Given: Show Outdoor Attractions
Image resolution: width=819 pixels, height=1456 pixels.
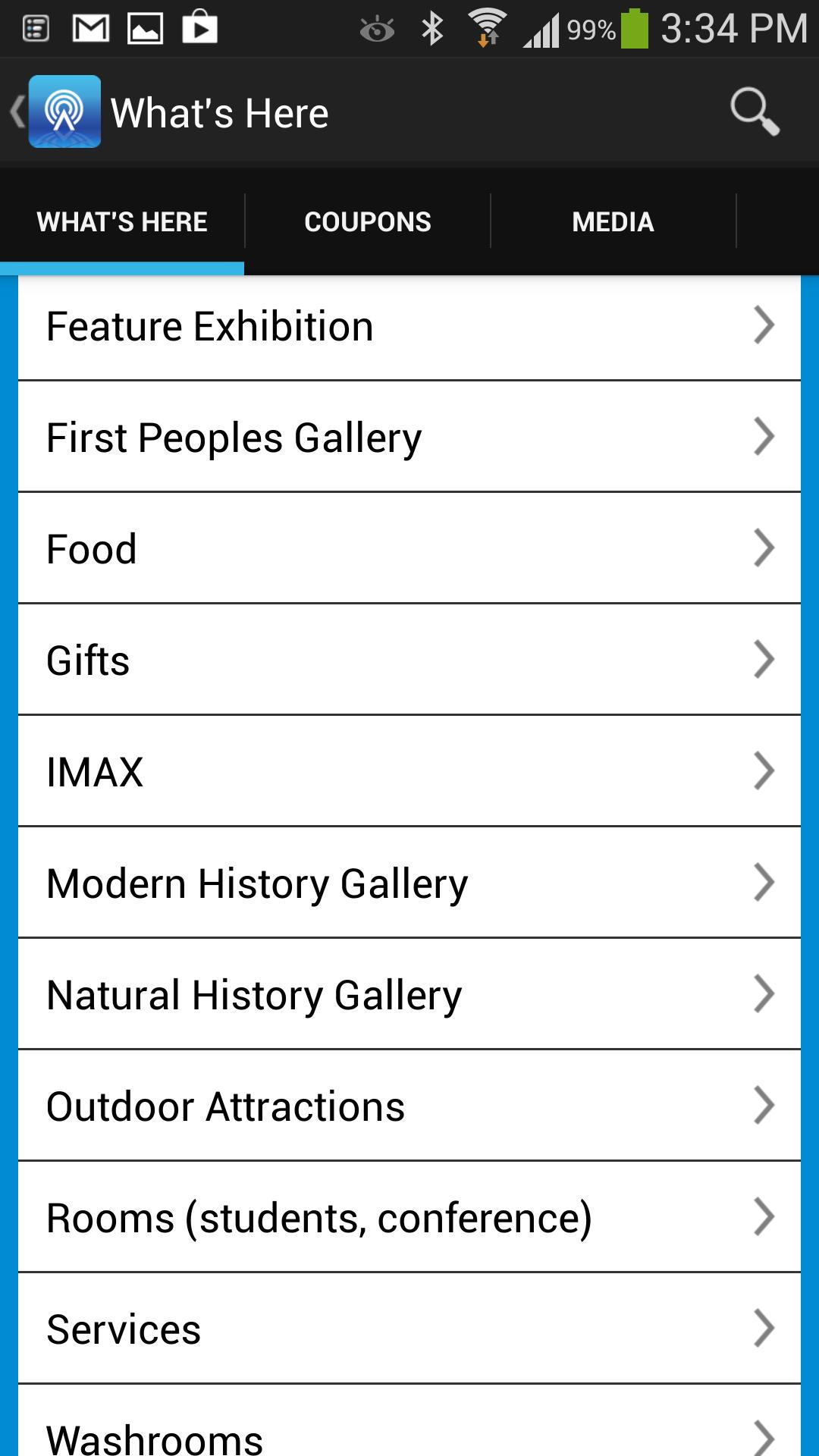Looking at the screenshot, I should click(409, 1106).
